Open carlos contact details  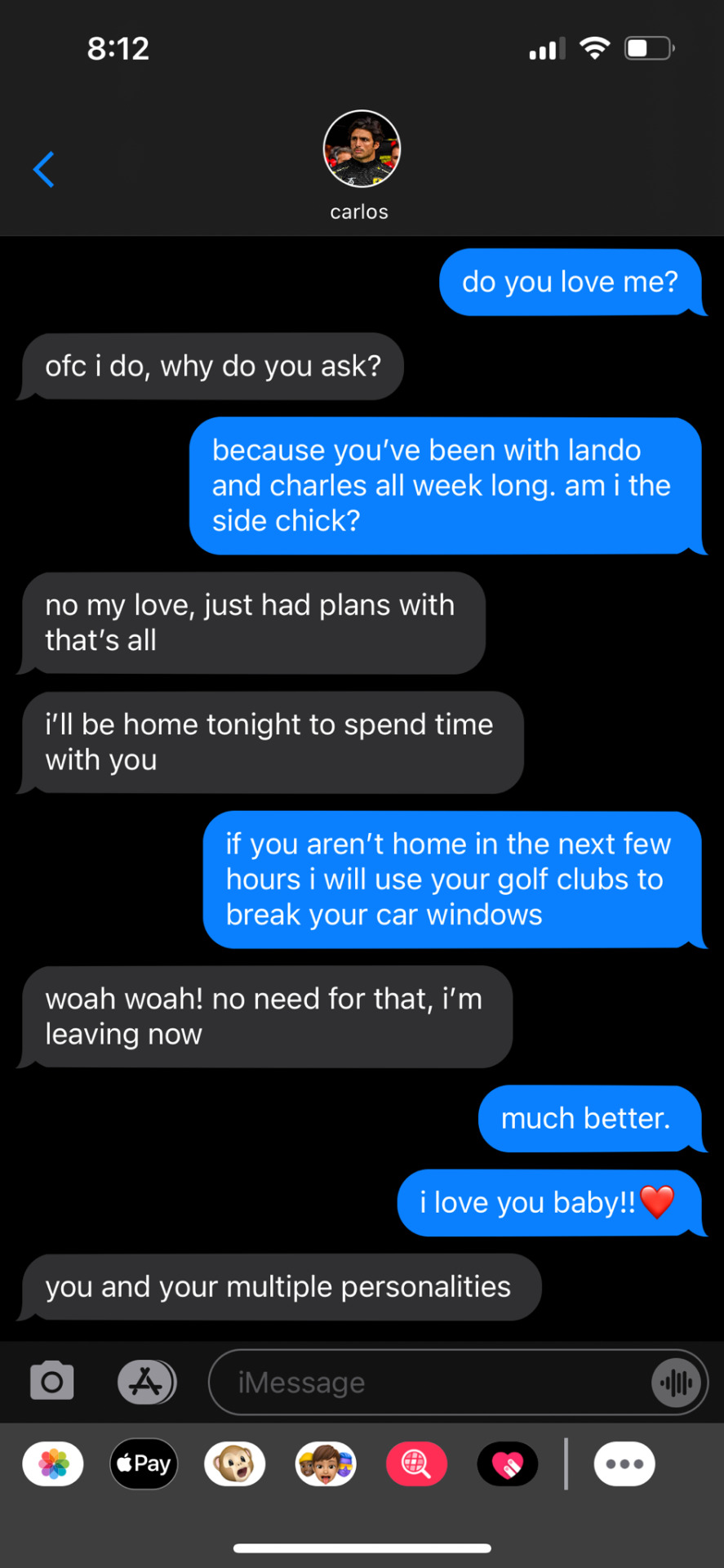(x=362, y=163)
